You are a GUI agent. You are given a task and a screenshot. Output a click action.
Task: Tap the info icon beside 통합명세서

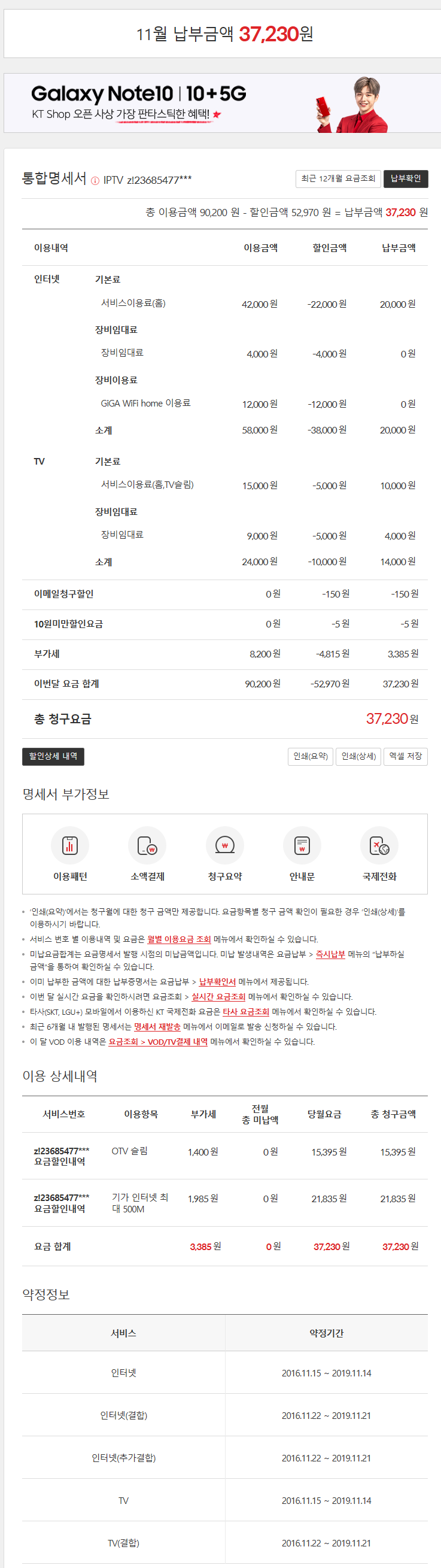coord(95,180)
